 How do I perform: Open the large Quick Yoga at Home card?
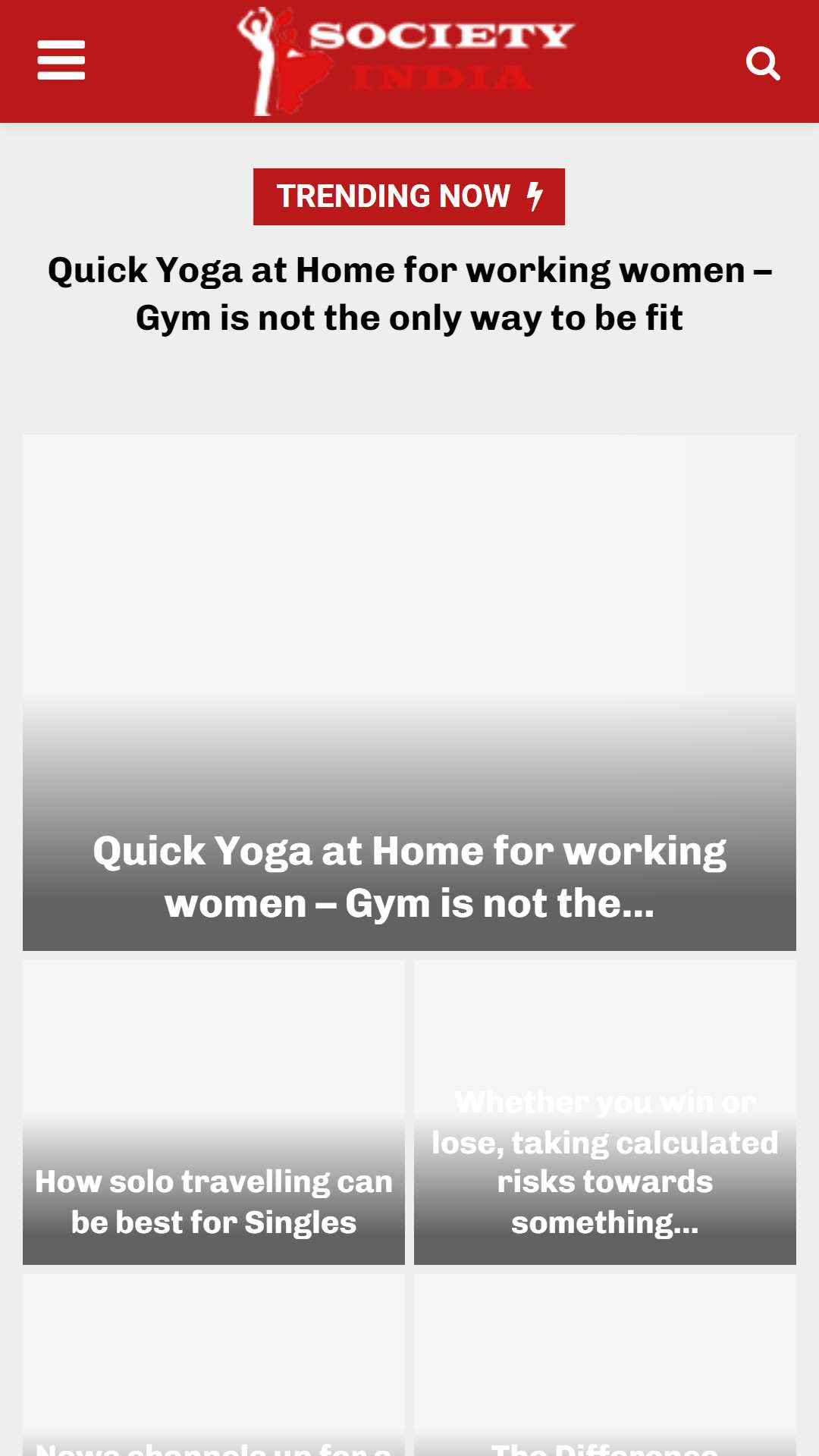point(409,692)
